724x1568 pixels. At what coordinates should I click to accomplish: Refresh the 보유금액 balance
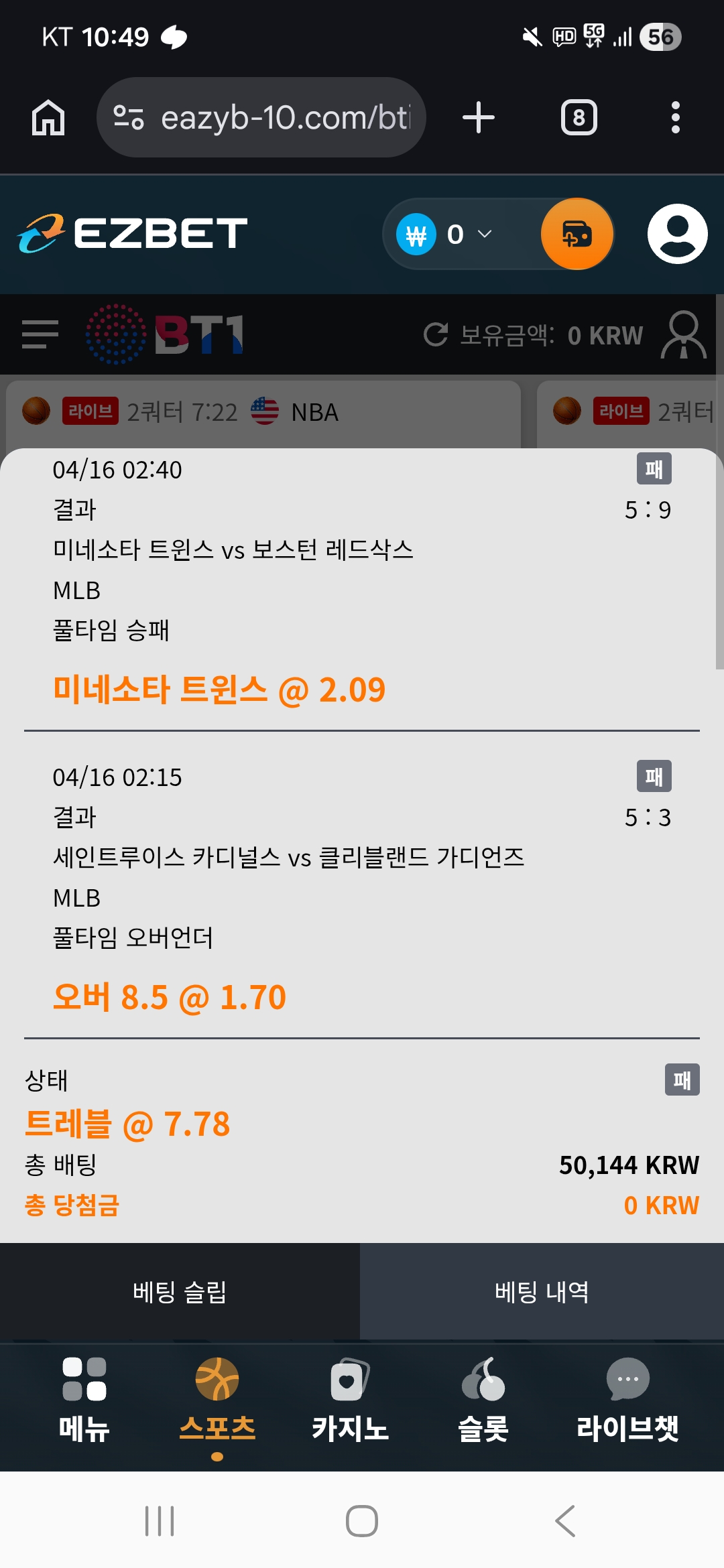coord(436,334)
